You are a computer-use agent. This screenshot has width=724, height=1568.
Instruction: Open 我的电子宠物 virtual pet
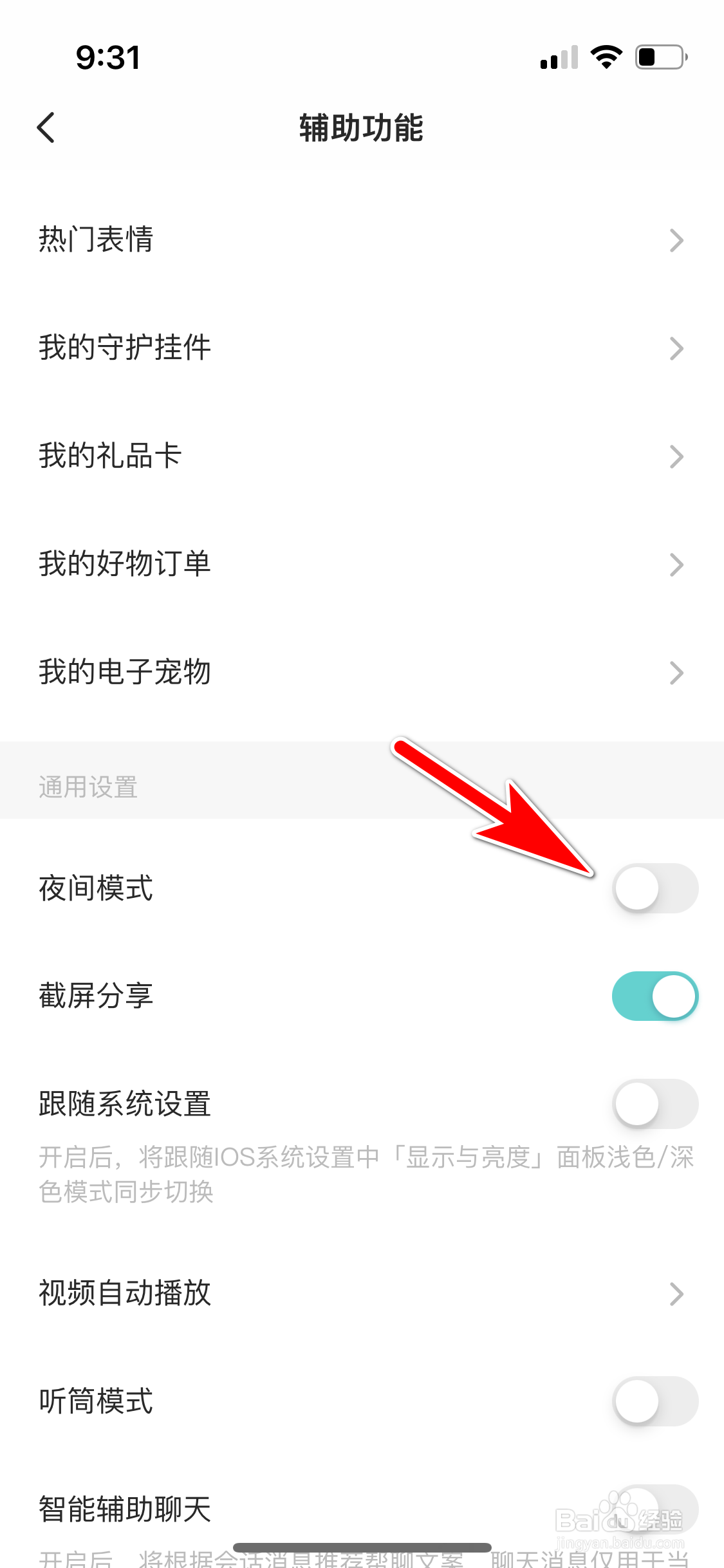pyautogui.click(x=676, y=672)
